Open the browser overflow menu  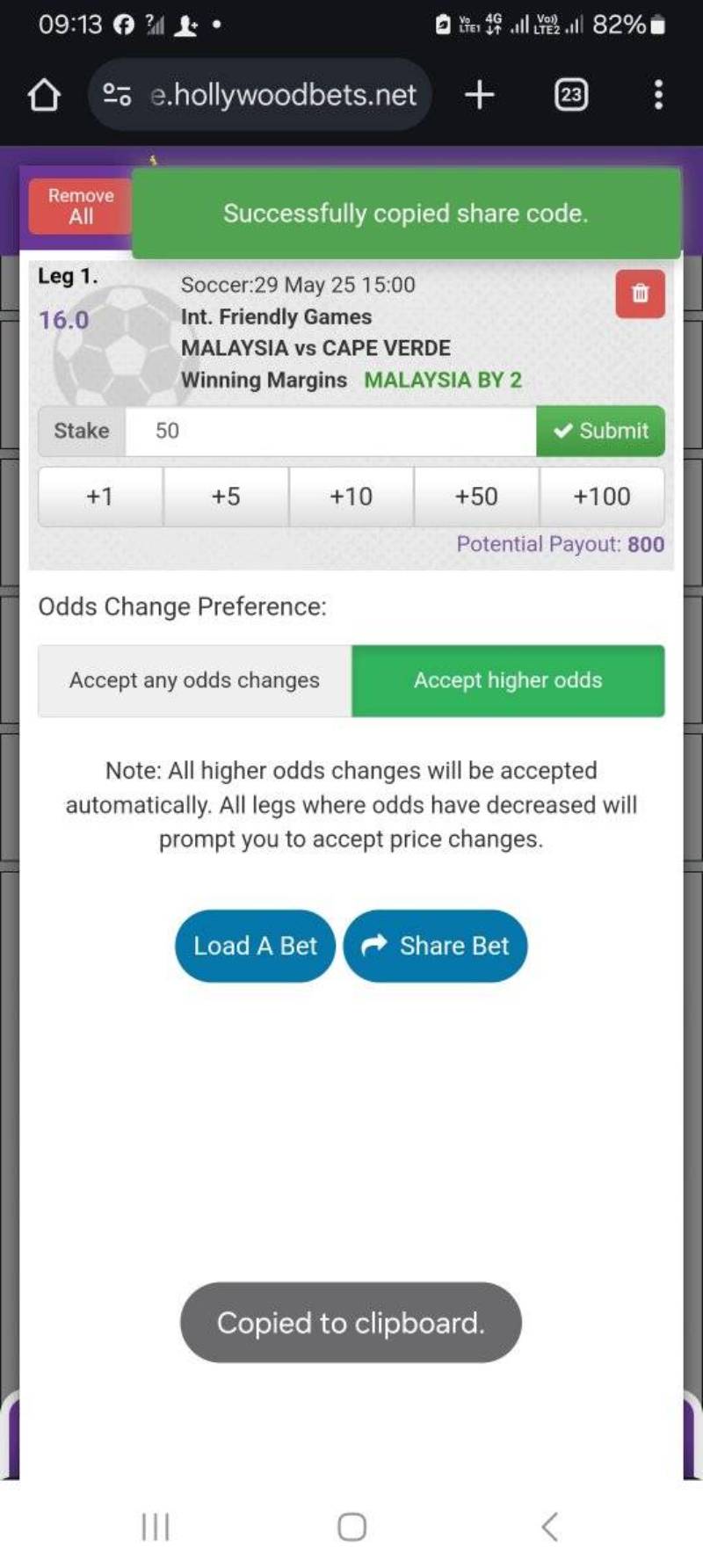click(658, 95)
